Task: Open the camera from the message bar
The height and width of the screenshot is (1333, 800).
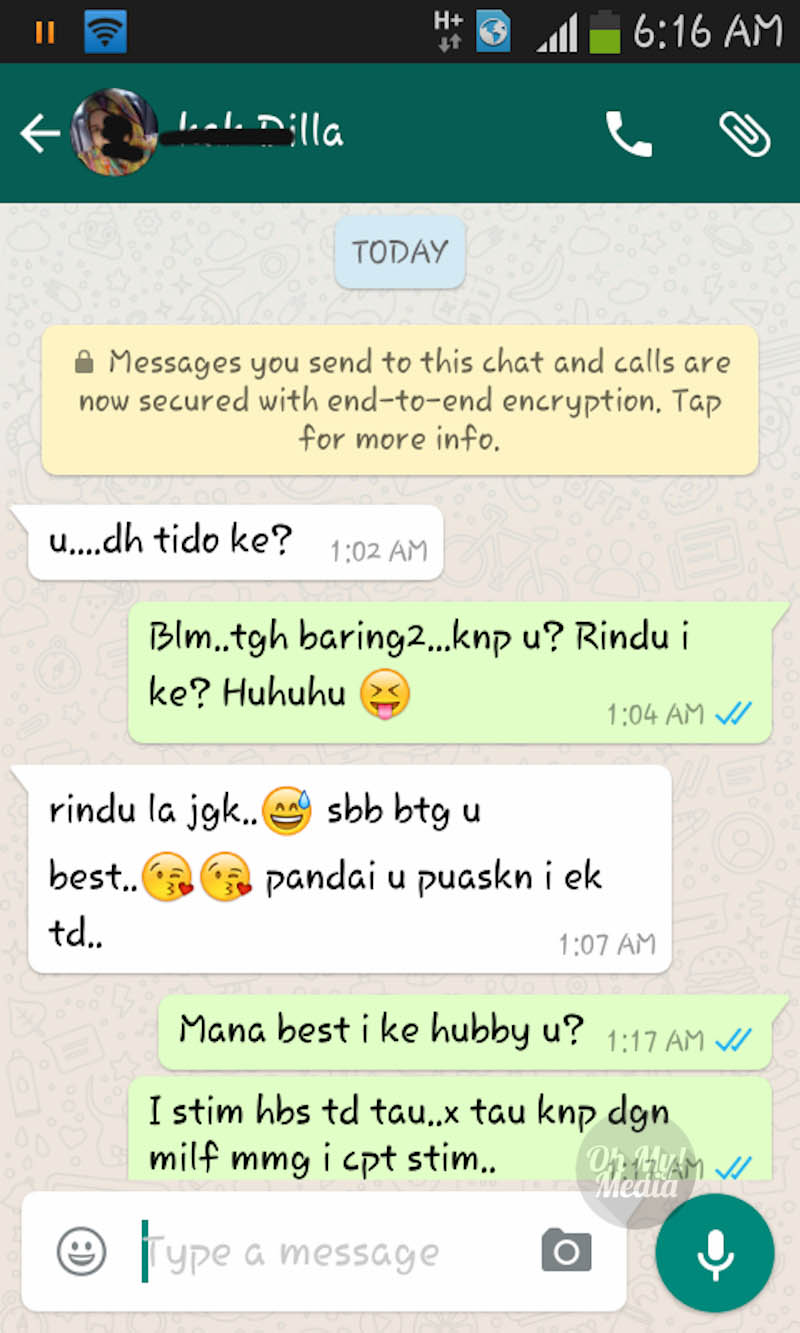Action: point(566,1251)
